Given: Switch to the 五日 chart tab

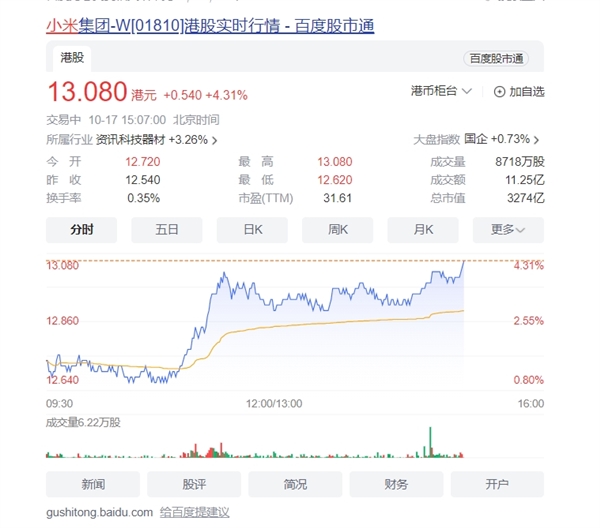Looking at the screenshot, I should tap(167, 229).
